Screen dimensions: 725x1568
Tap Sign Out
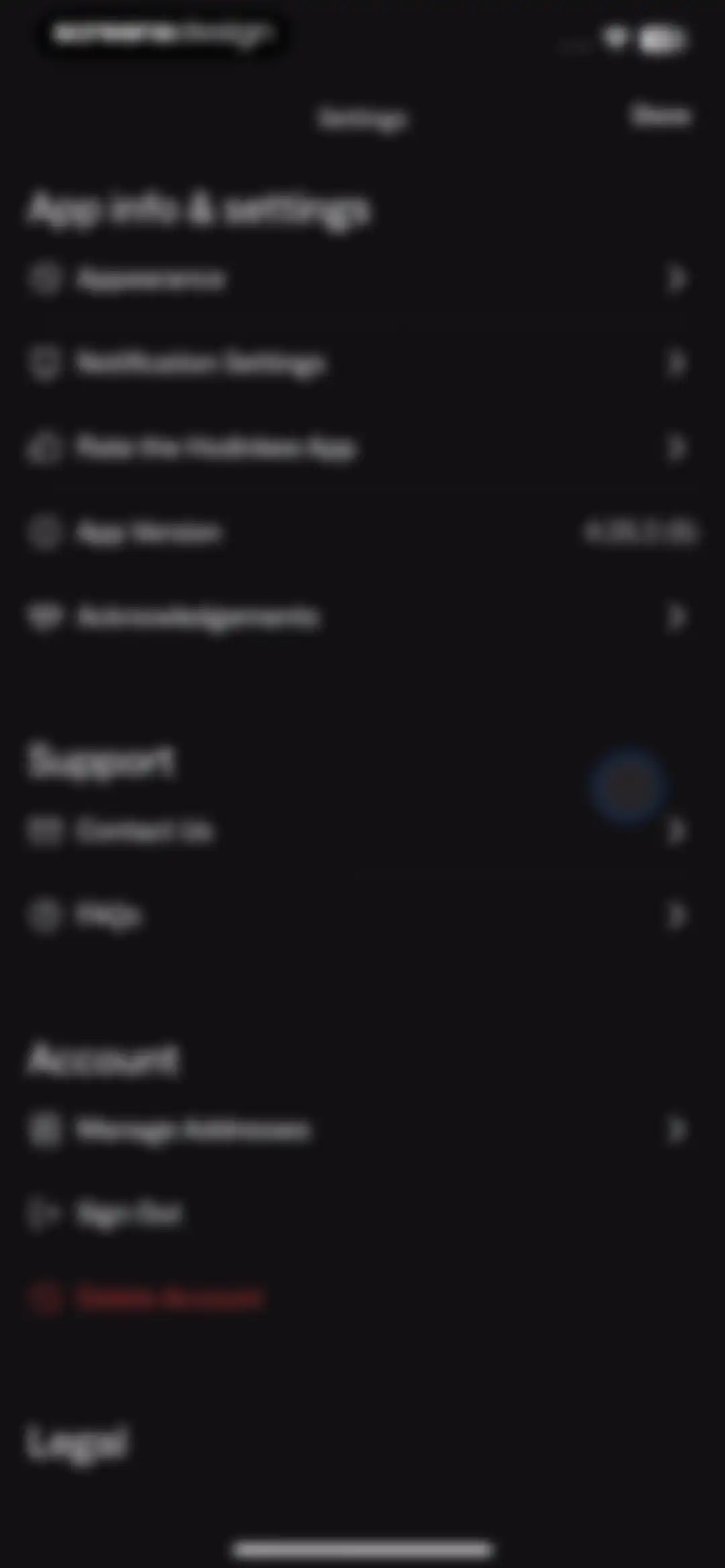362,1214
